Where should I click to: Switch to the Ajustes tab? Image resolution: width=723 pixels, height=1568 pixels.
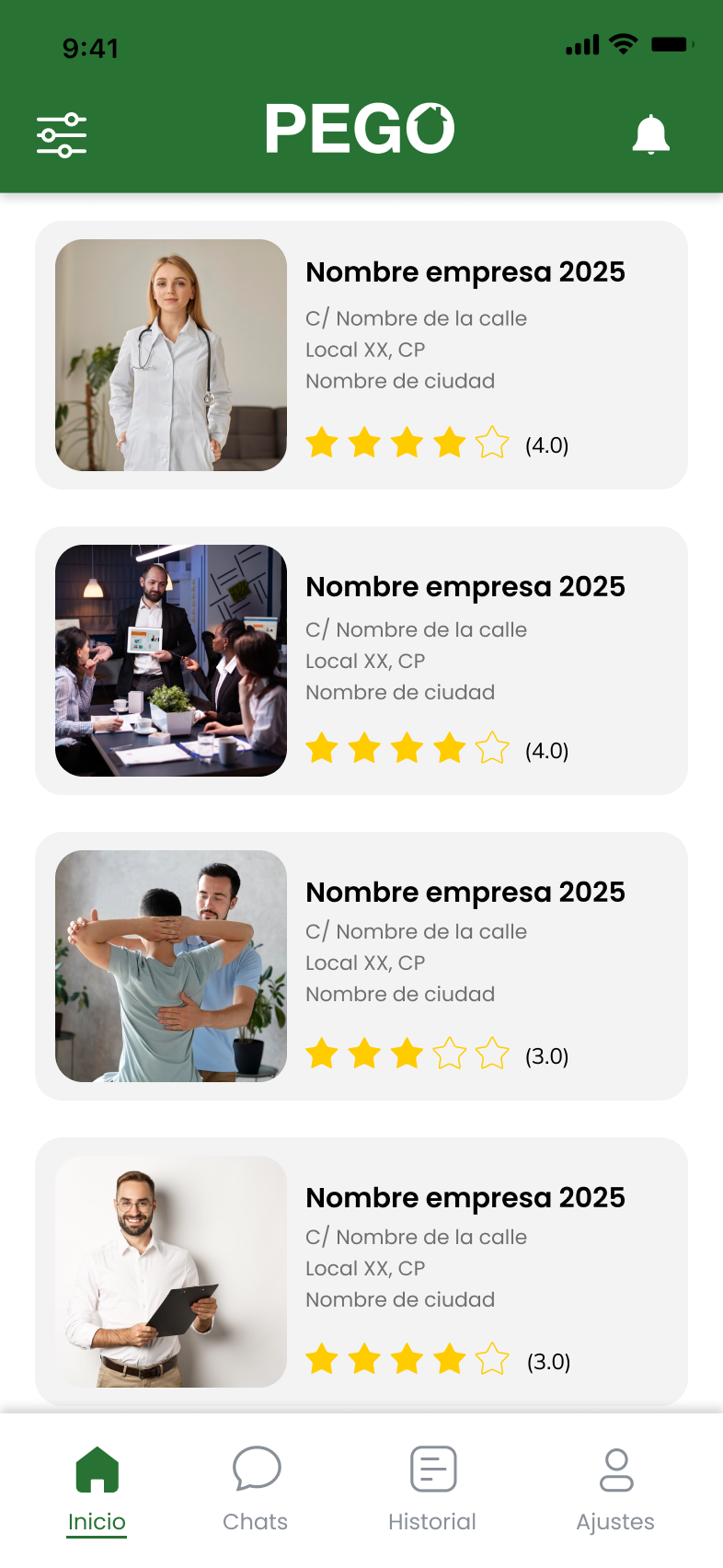(x=615, y=1488)
